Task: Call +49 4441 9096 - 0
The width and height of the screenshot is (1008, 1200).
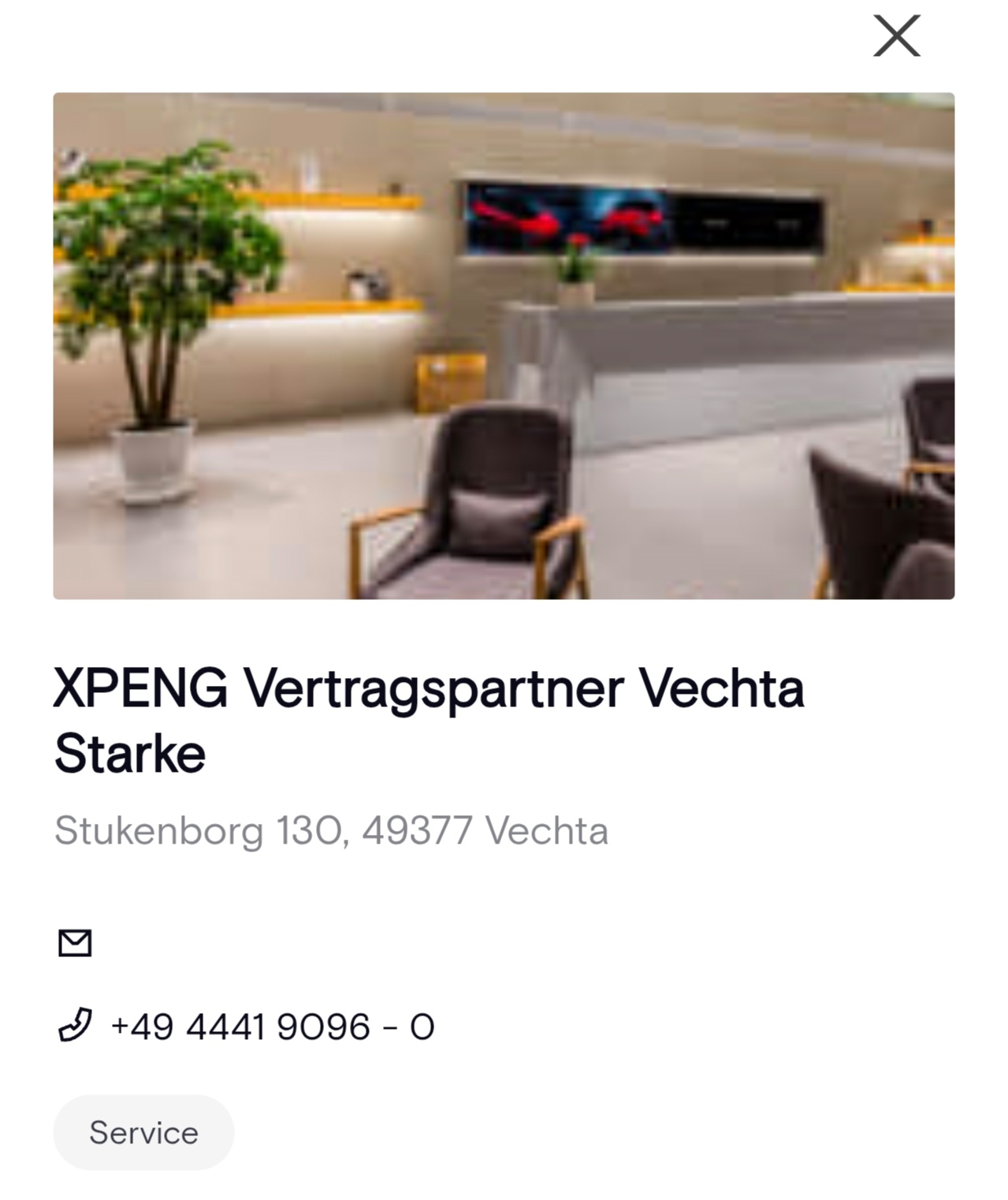Action: (x=272, y=1027)
